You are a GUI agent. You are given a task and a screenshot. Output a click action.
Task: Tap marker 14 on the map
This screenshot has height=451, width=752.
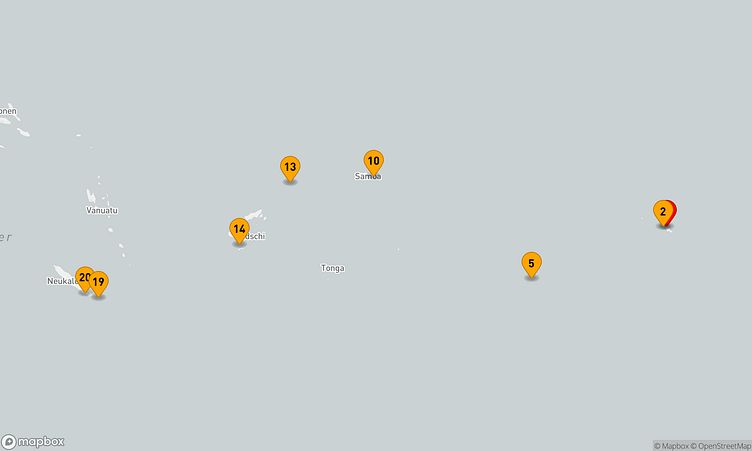point(239,229)
